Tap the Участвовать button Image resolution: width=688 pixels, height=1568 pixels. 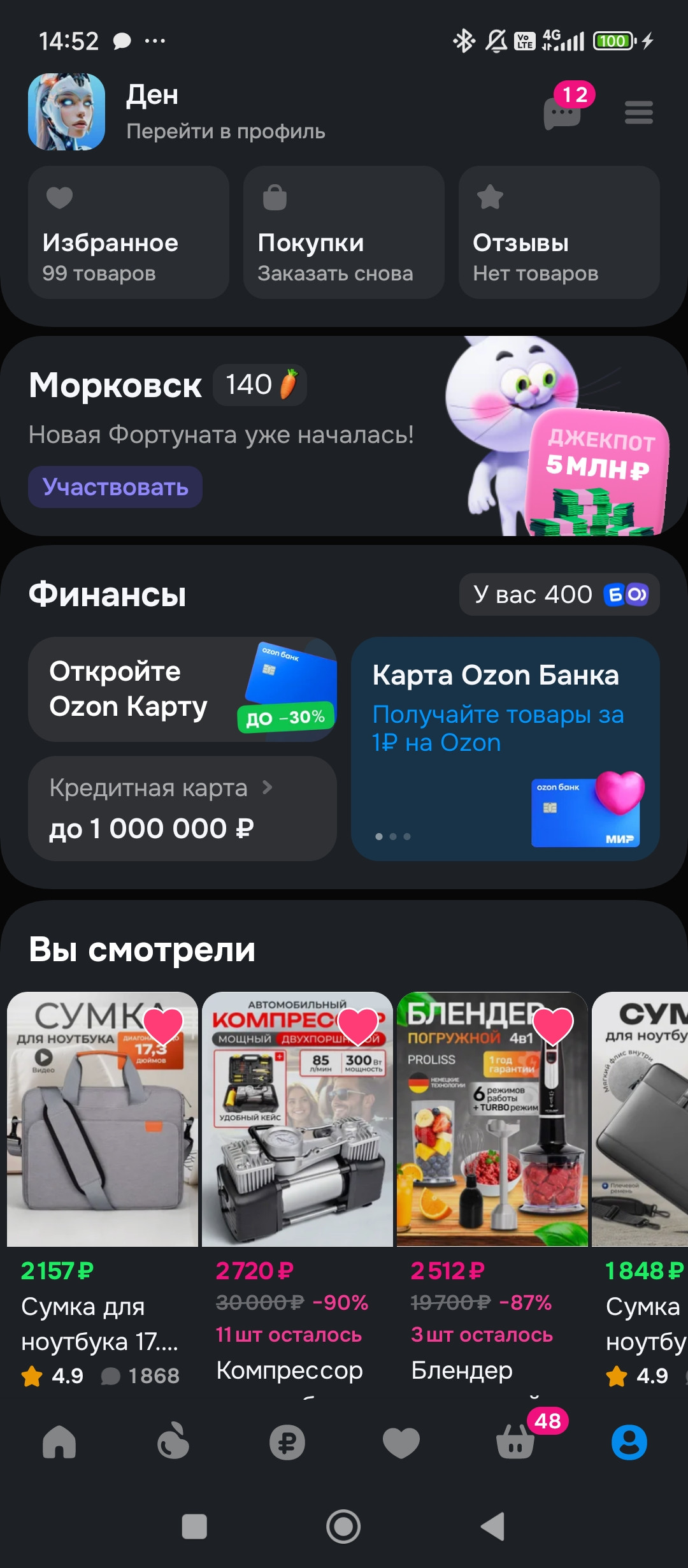pos(115,487)
